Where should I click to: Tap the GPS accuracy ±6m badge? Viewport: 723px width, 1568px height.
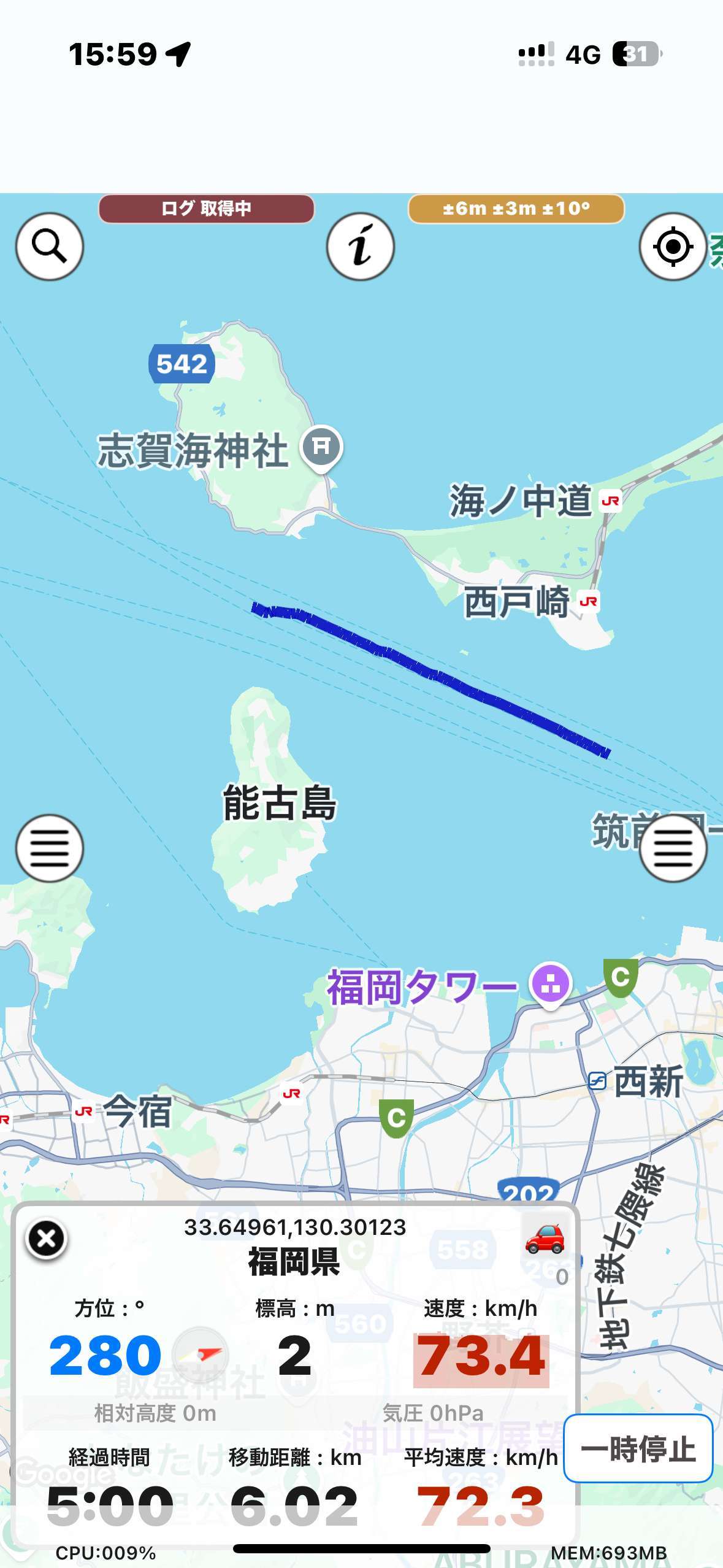click(x=516, y=209)
